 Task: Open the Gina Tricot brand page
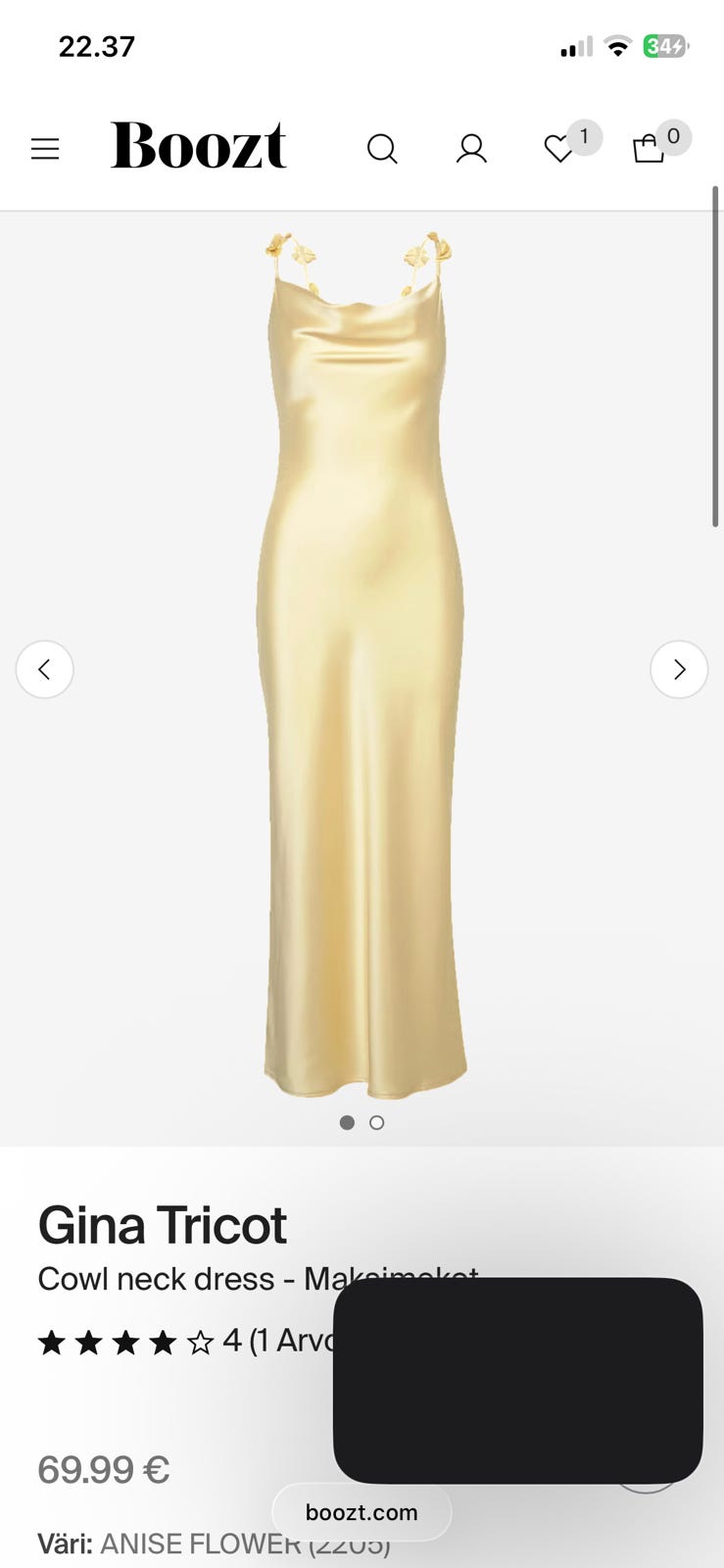163,1225
